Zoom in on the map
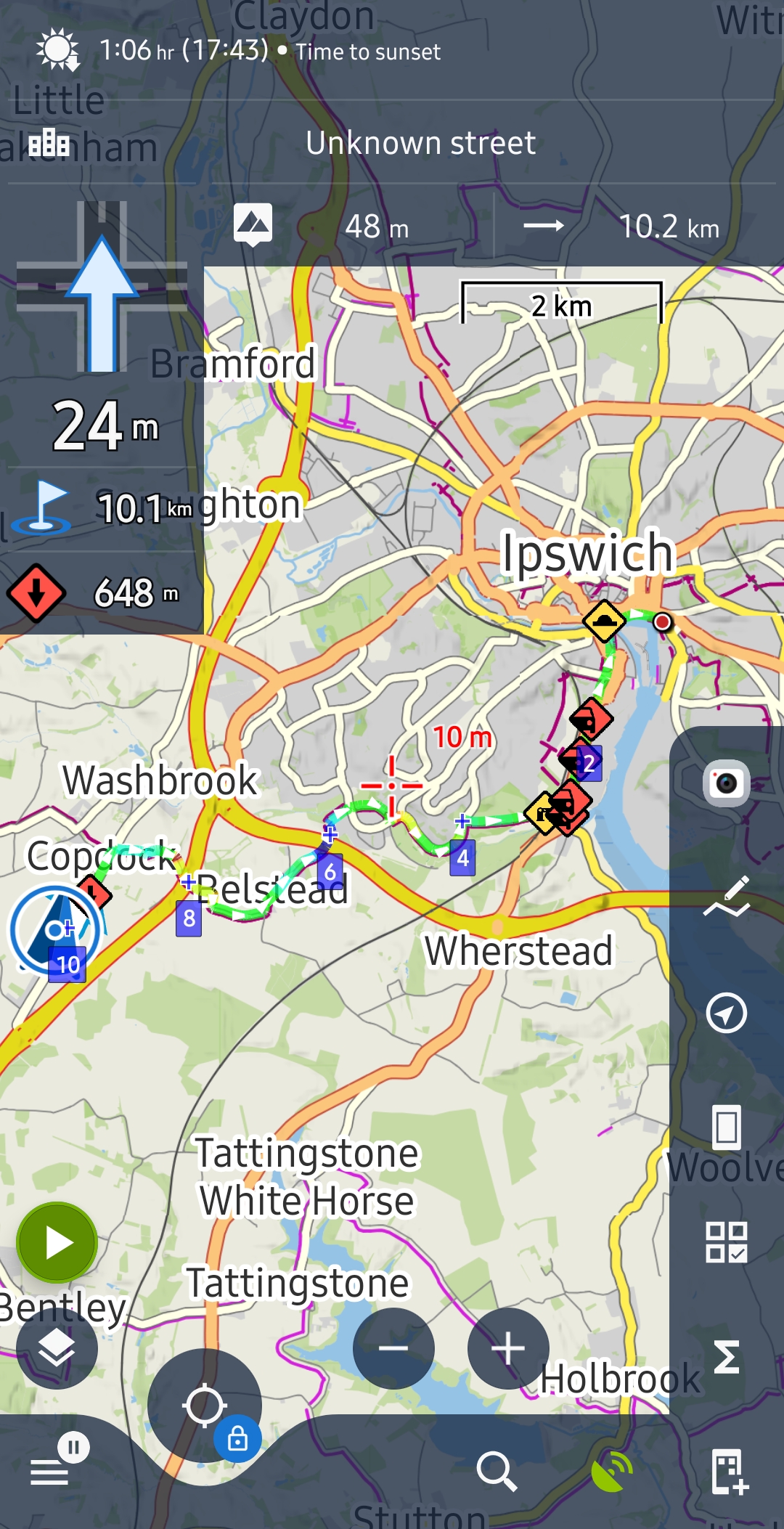Screen dimensions: 784x1529 [x=508, y=1348]
